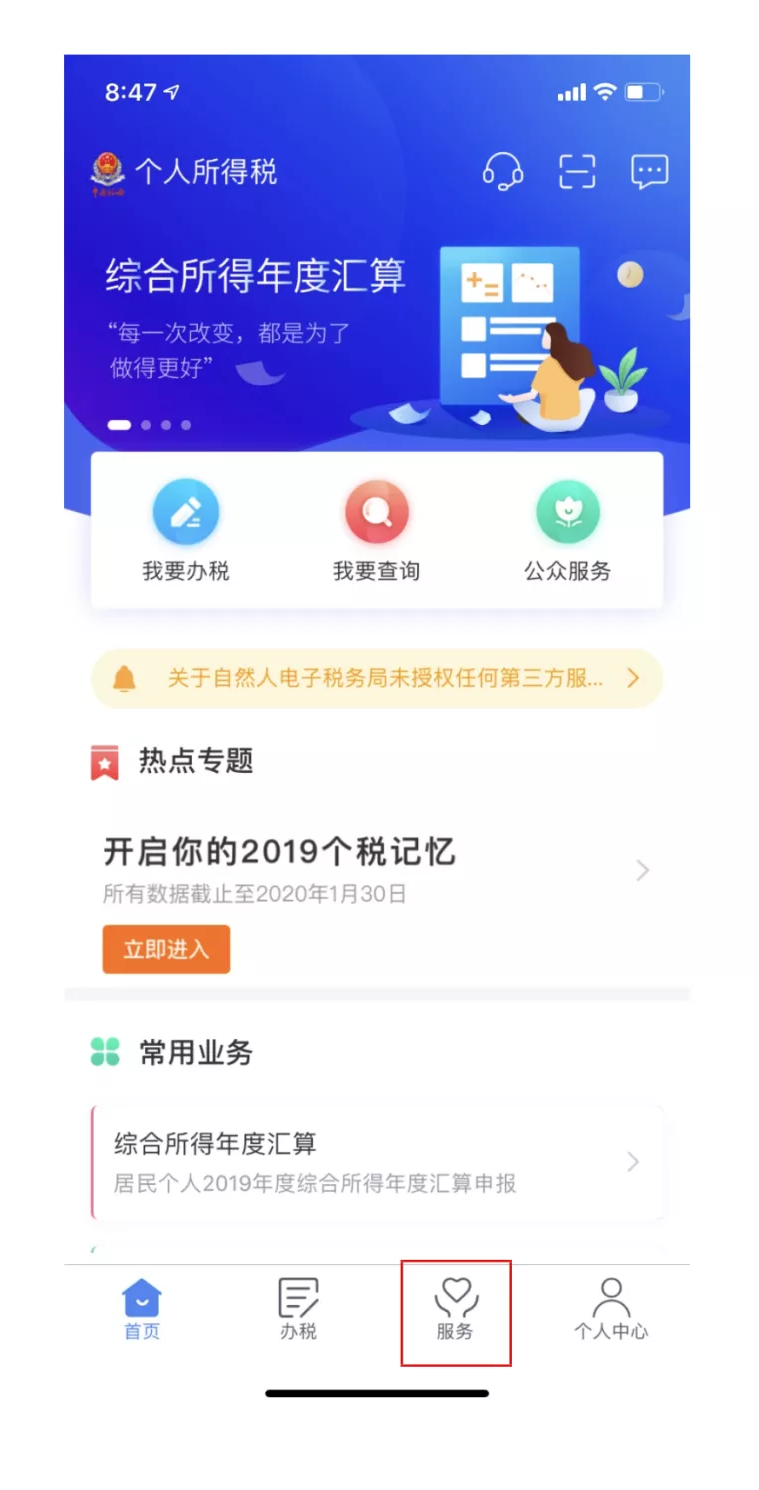Go to the 首页 tab

142,1310
